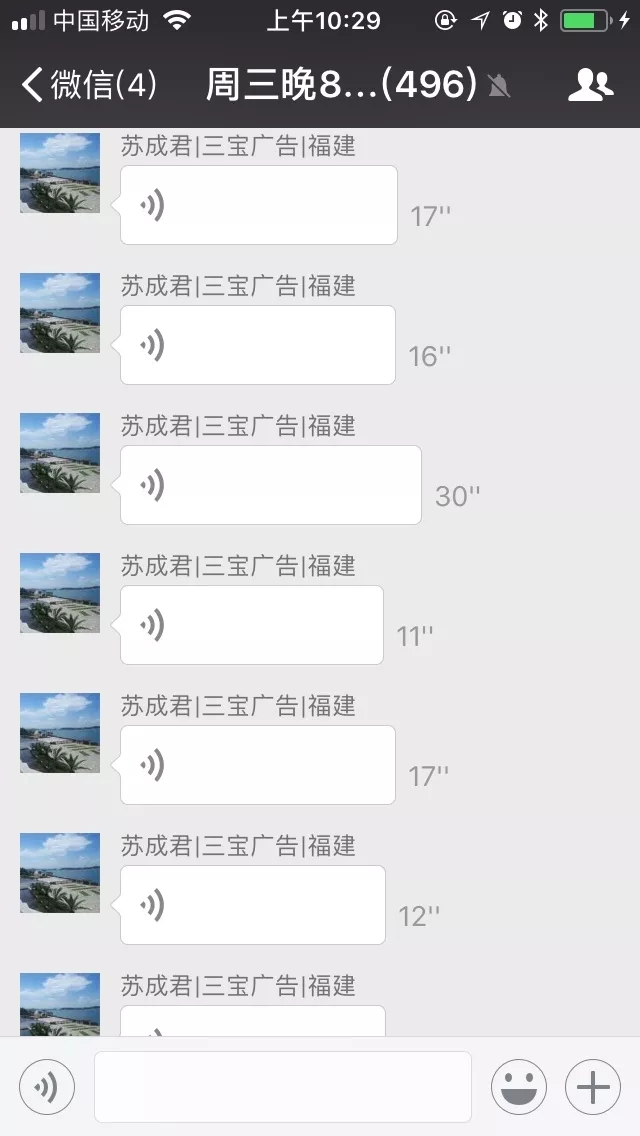Play the 11-second voice message
Screen dimensions: 640x1136
[x=251, y=625]
